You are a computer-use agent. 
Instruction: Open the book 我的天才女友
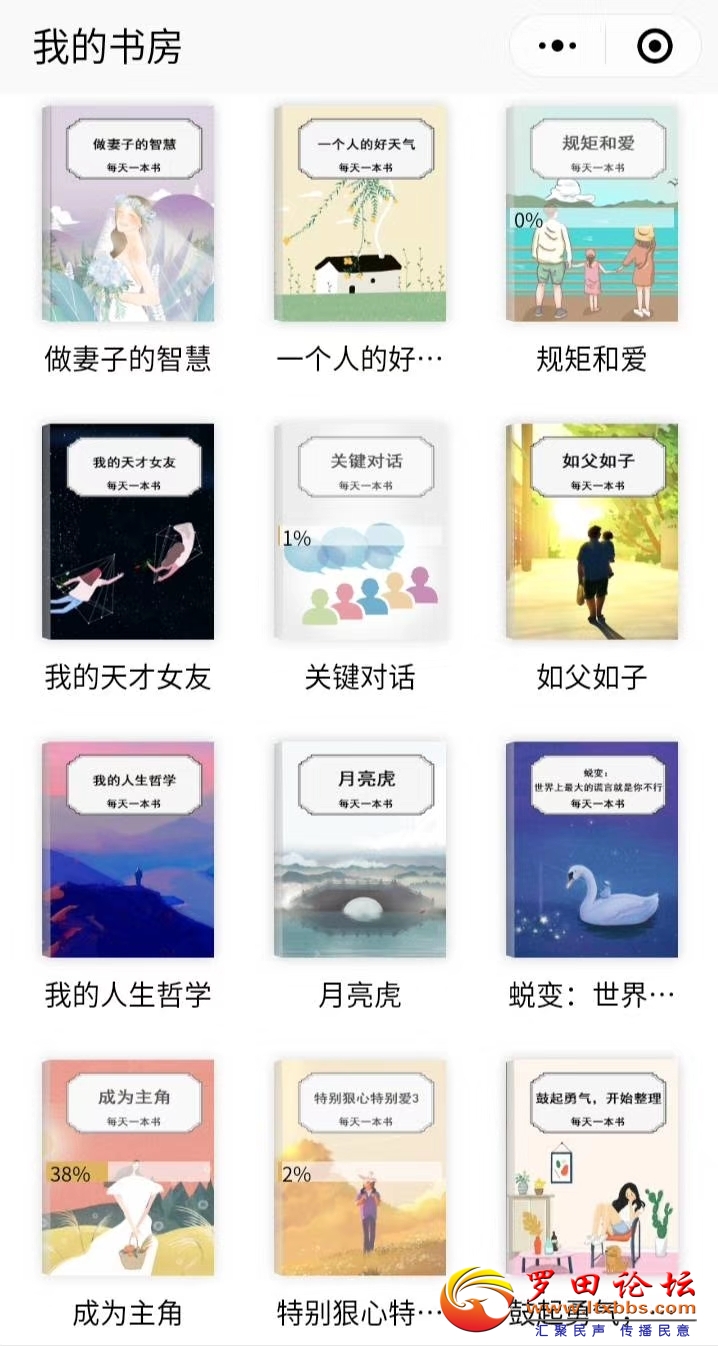128,532
